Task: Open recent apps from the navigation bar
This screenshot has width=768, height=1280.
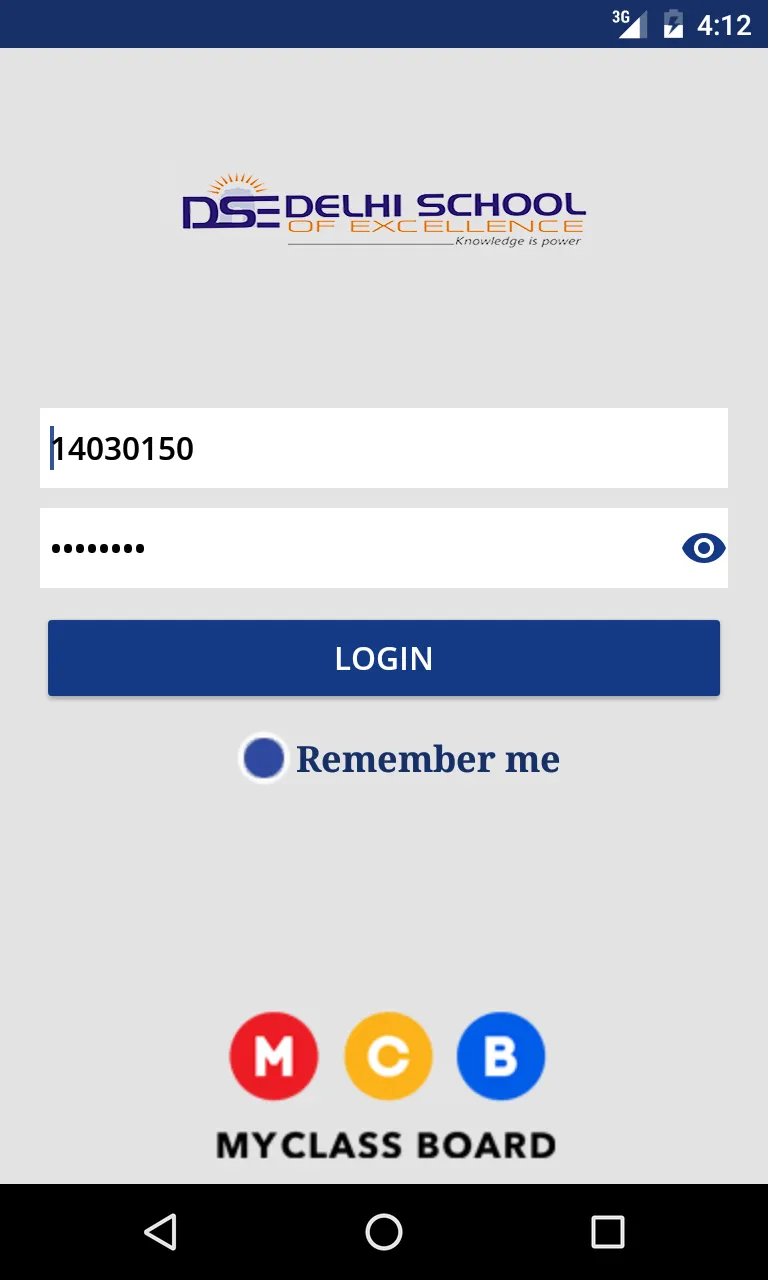Action: tap(607, 1232)
